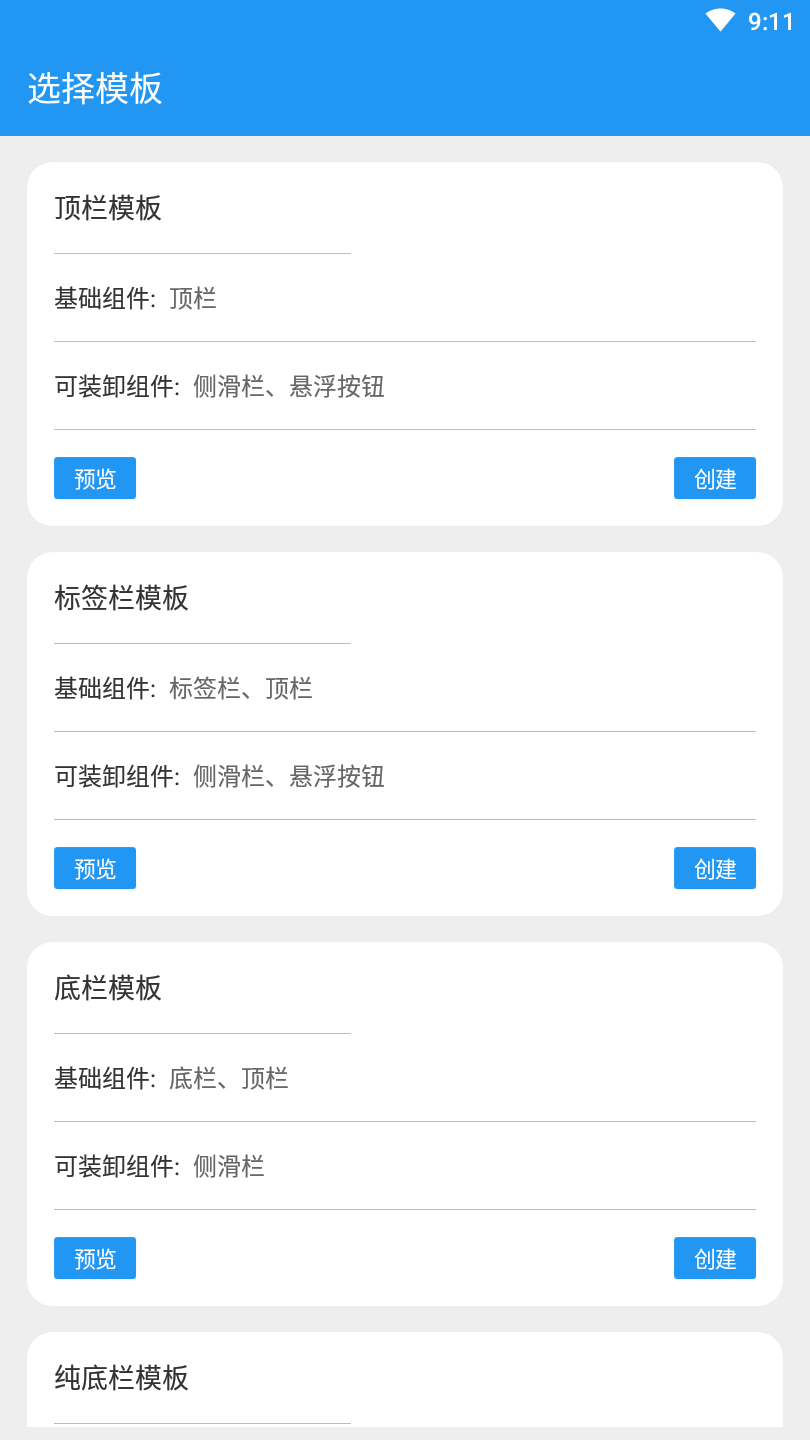Image resolution: width=810 pixels, height=1440 pixels.
Task: Tap 创建 for 顶栏模板
Action: (714, 478)
